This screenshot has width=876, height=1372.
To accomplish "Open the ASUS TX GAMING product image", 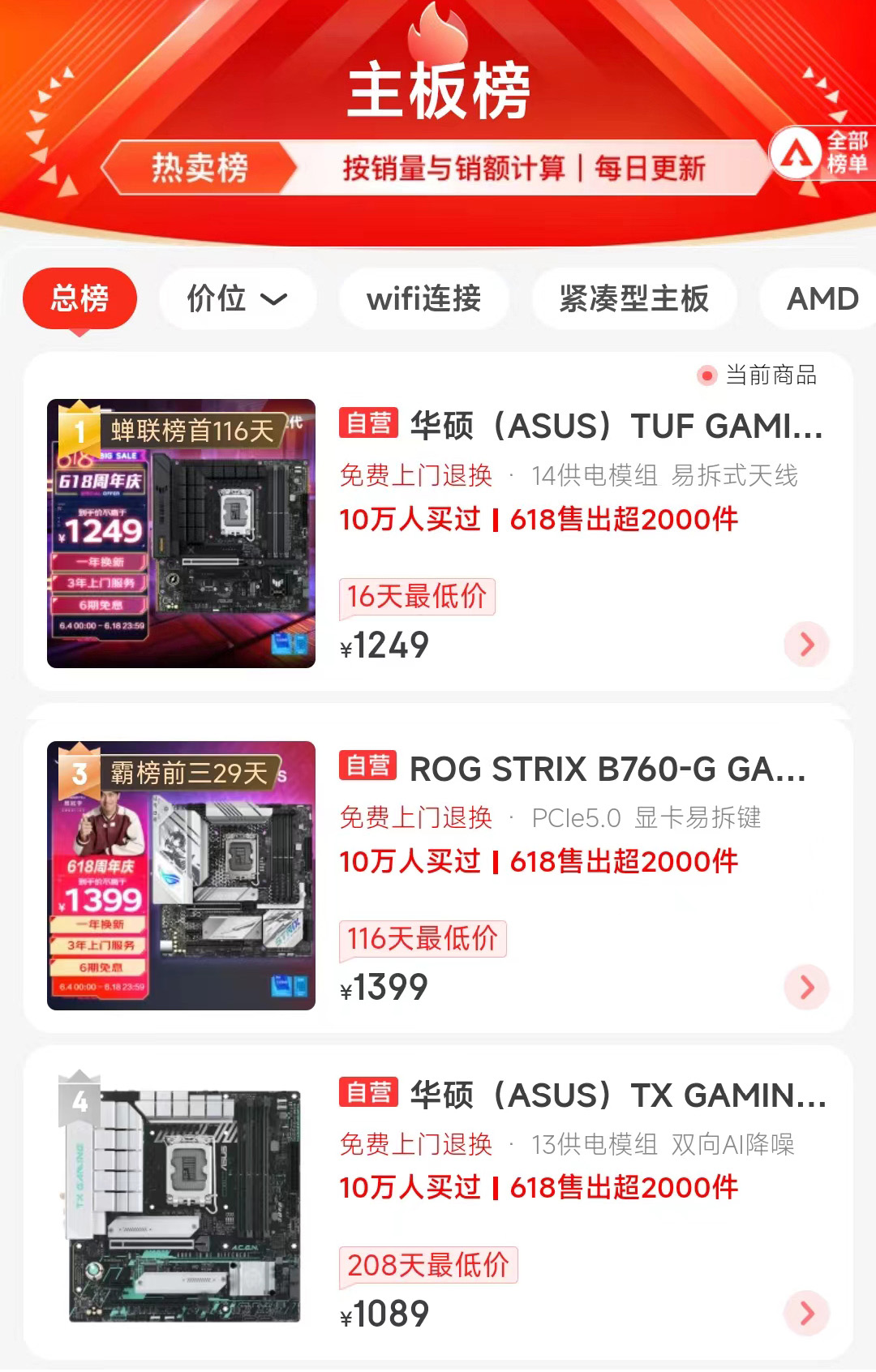I will (x=181, y=1202).
